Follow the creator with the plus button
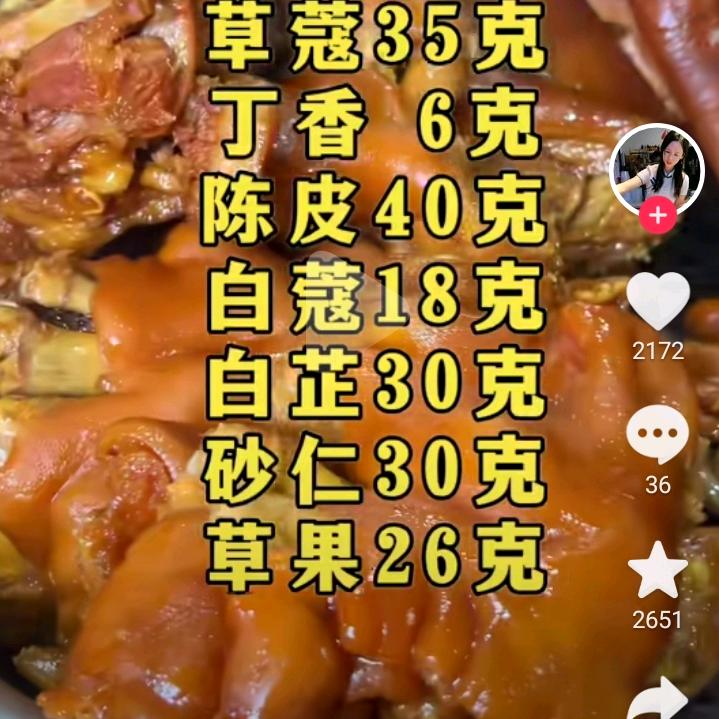This screenshot has width=719, height=719. (658, 215)
